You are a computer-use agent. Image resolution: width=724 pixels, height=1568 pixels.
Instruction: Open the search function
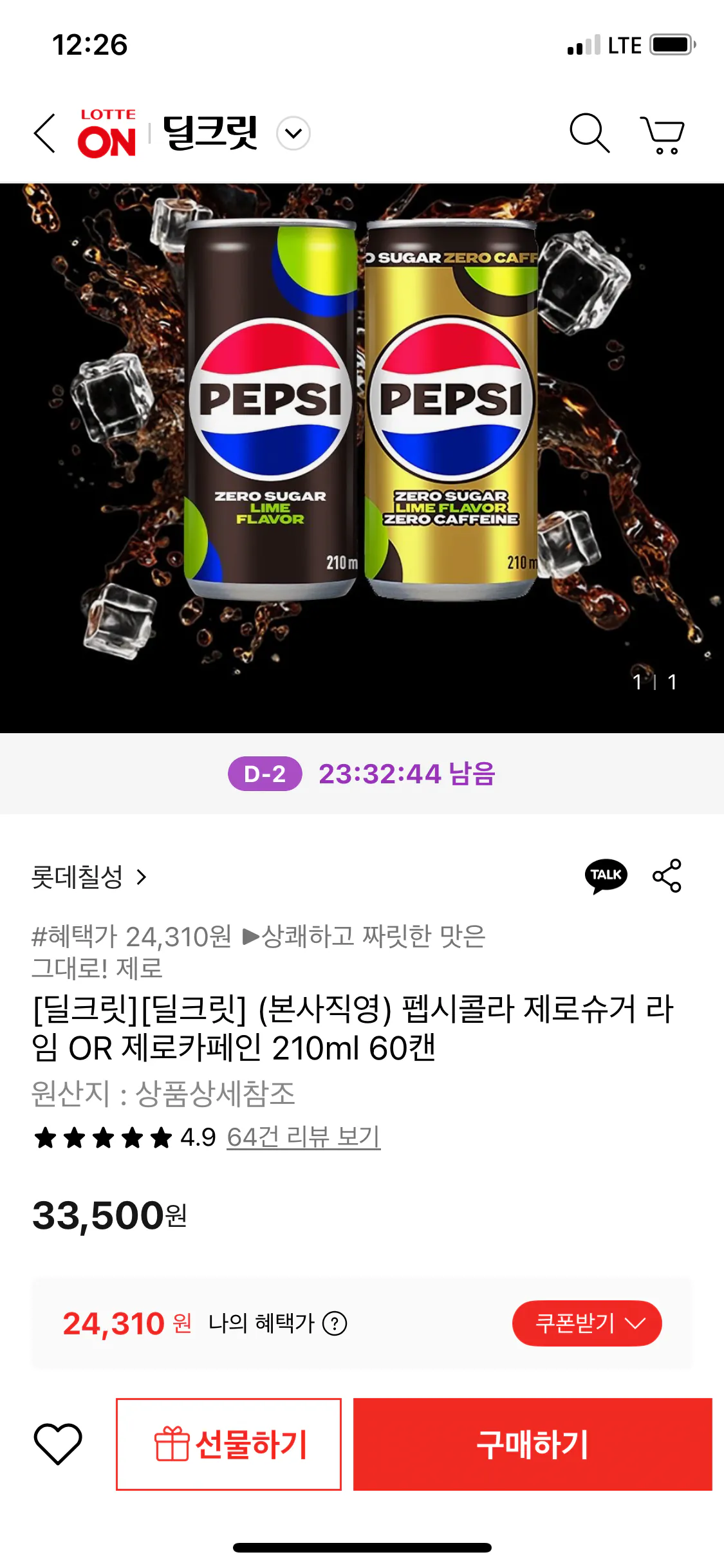point(589,133)
